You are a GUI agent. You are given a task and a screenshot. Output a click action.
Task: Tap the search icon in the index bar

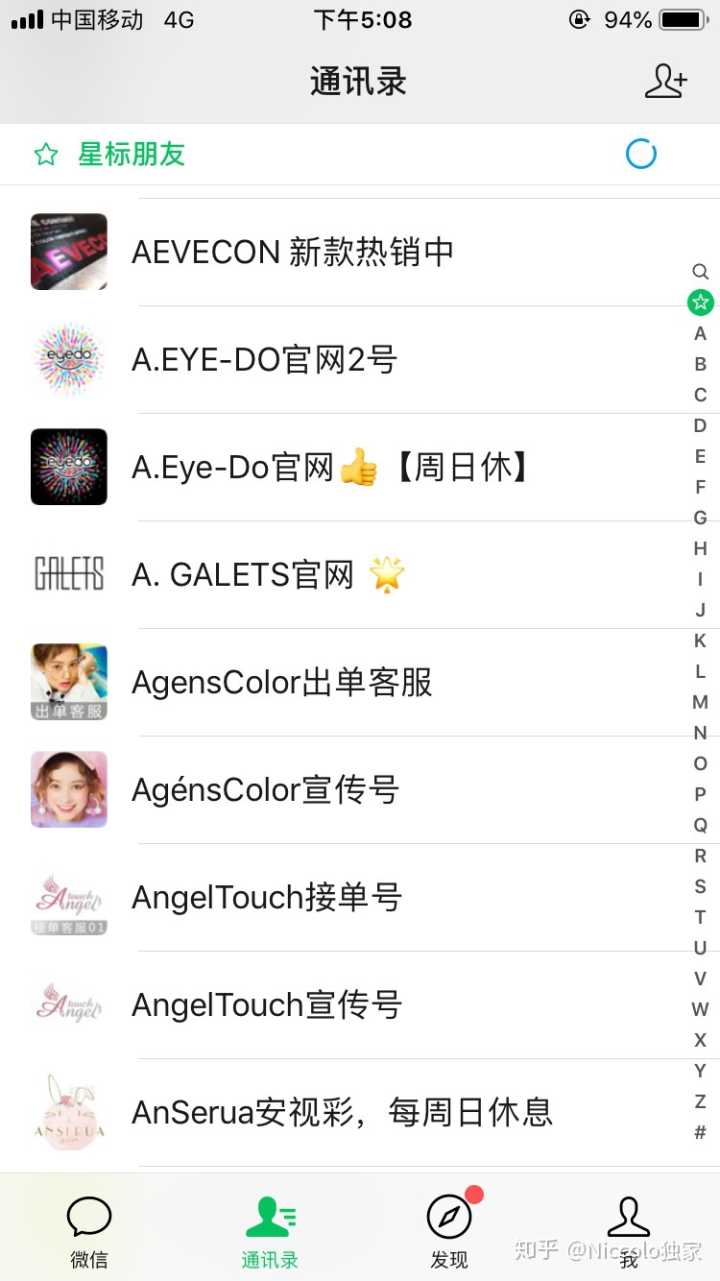700,271
